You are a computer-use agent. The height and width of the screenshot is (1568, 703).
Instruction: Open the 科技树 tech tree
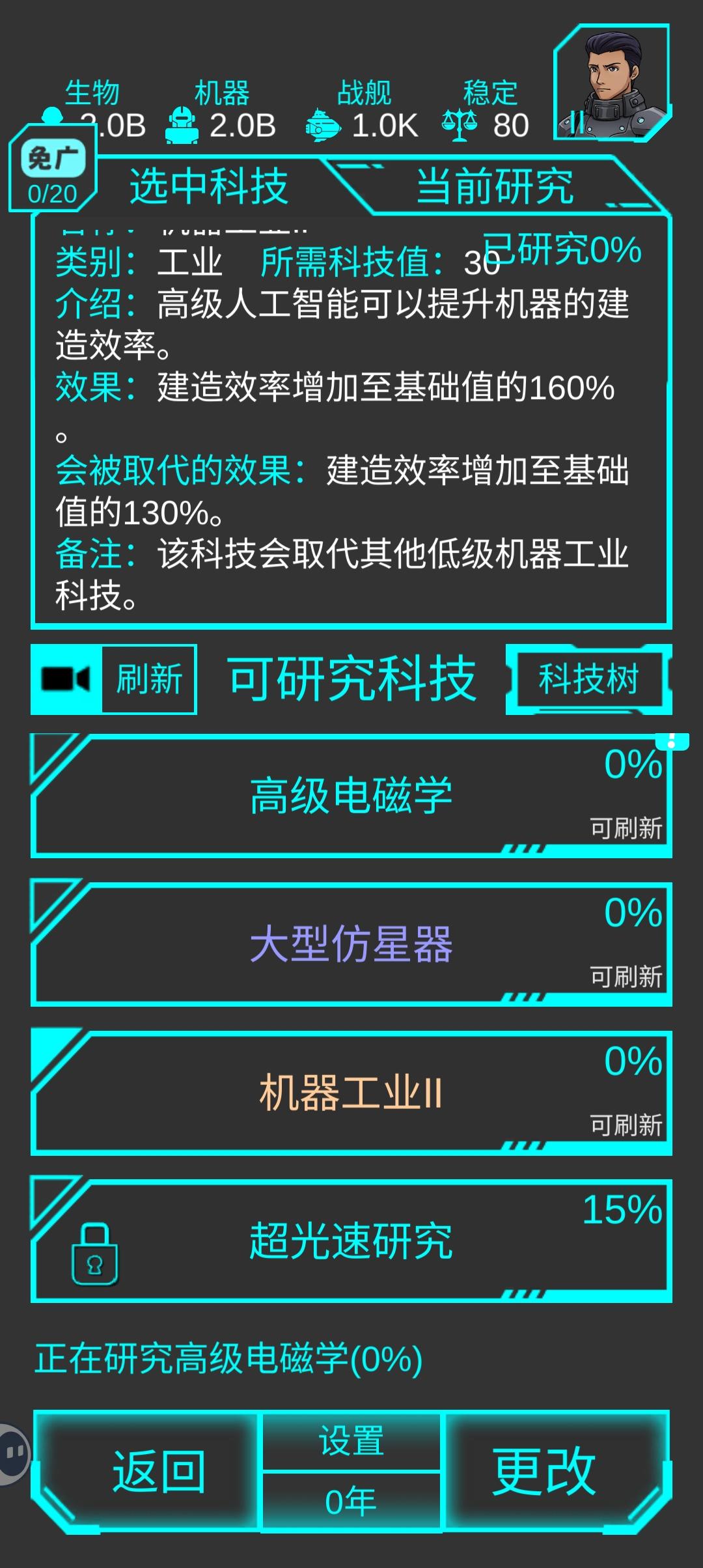[589, 680]
